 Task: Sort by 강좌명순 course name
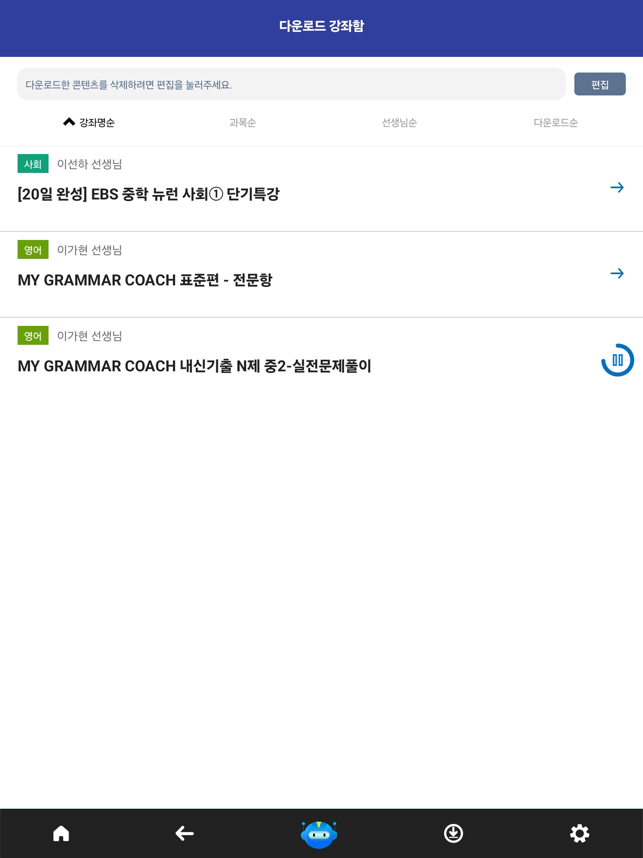click(89, 122)
